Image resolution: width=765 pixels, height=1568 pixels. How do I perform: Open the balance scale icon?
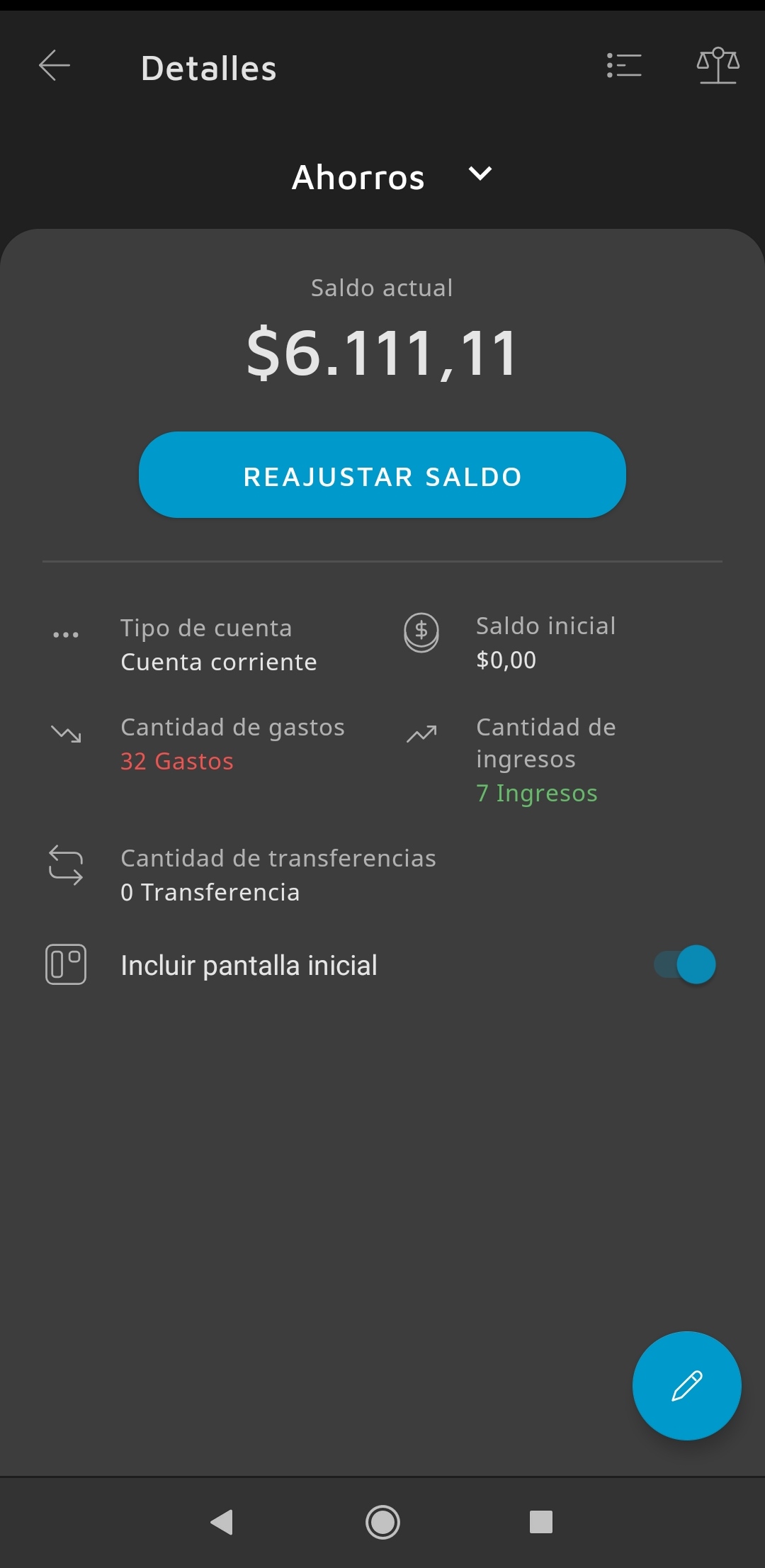pyautogui.click(x=718, y=67)
